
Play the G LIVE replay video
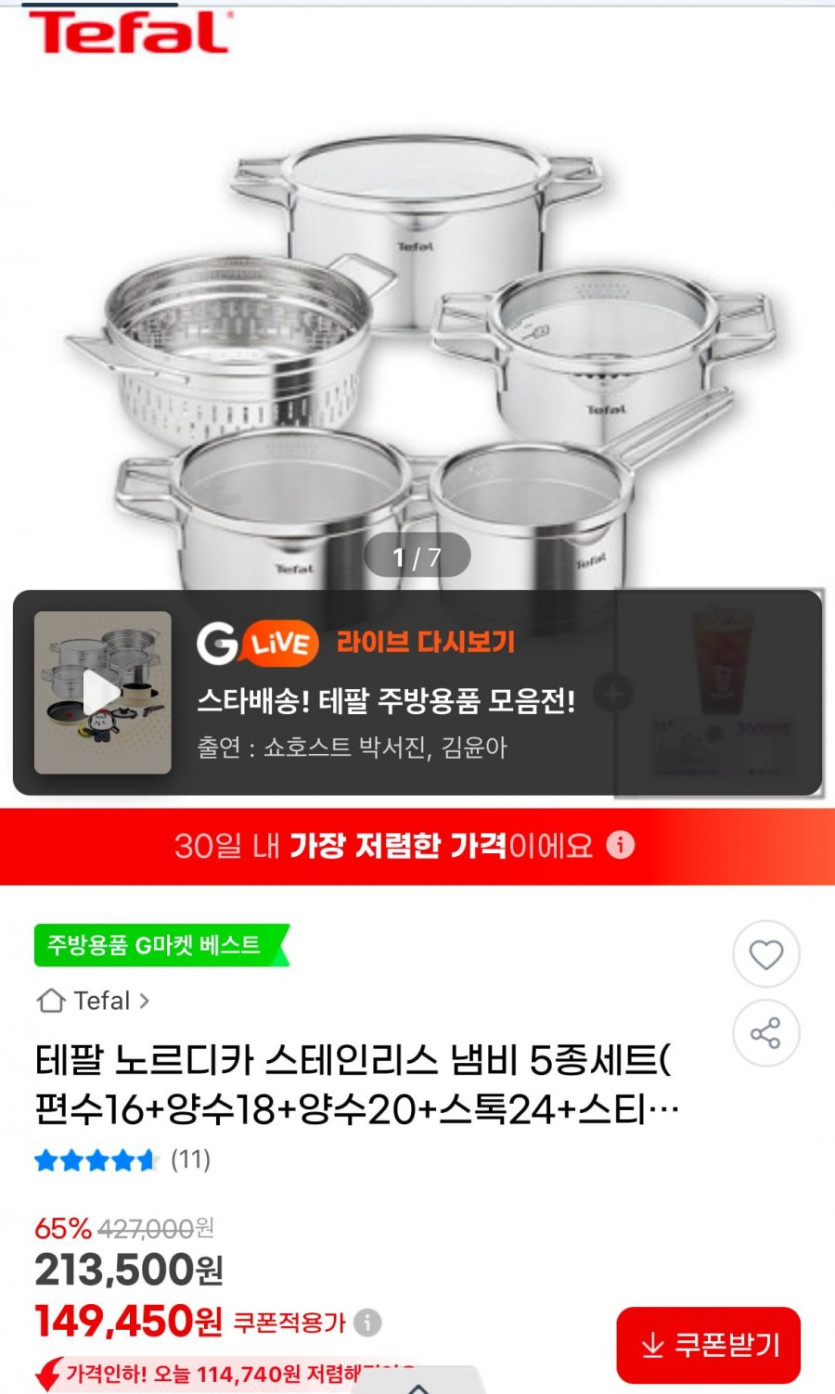[102, 693]
